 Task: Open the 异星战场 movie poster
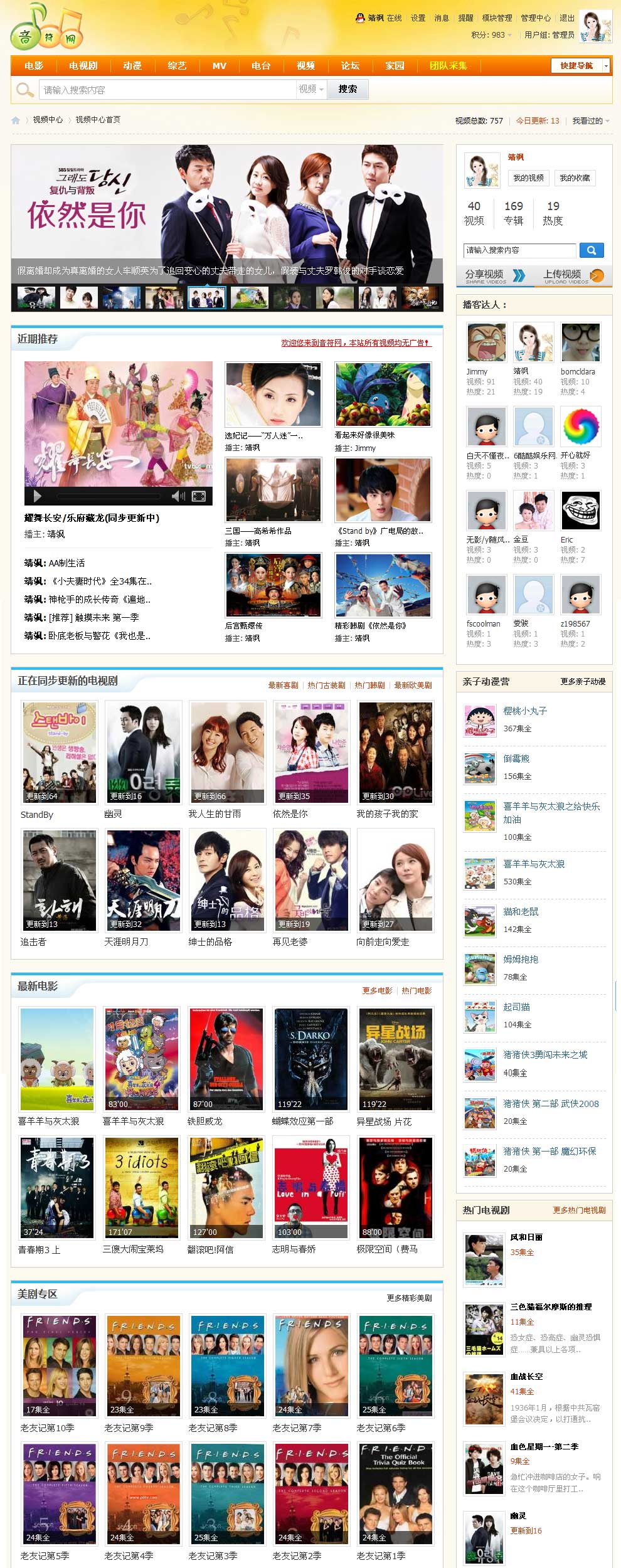click(395, 1059)
